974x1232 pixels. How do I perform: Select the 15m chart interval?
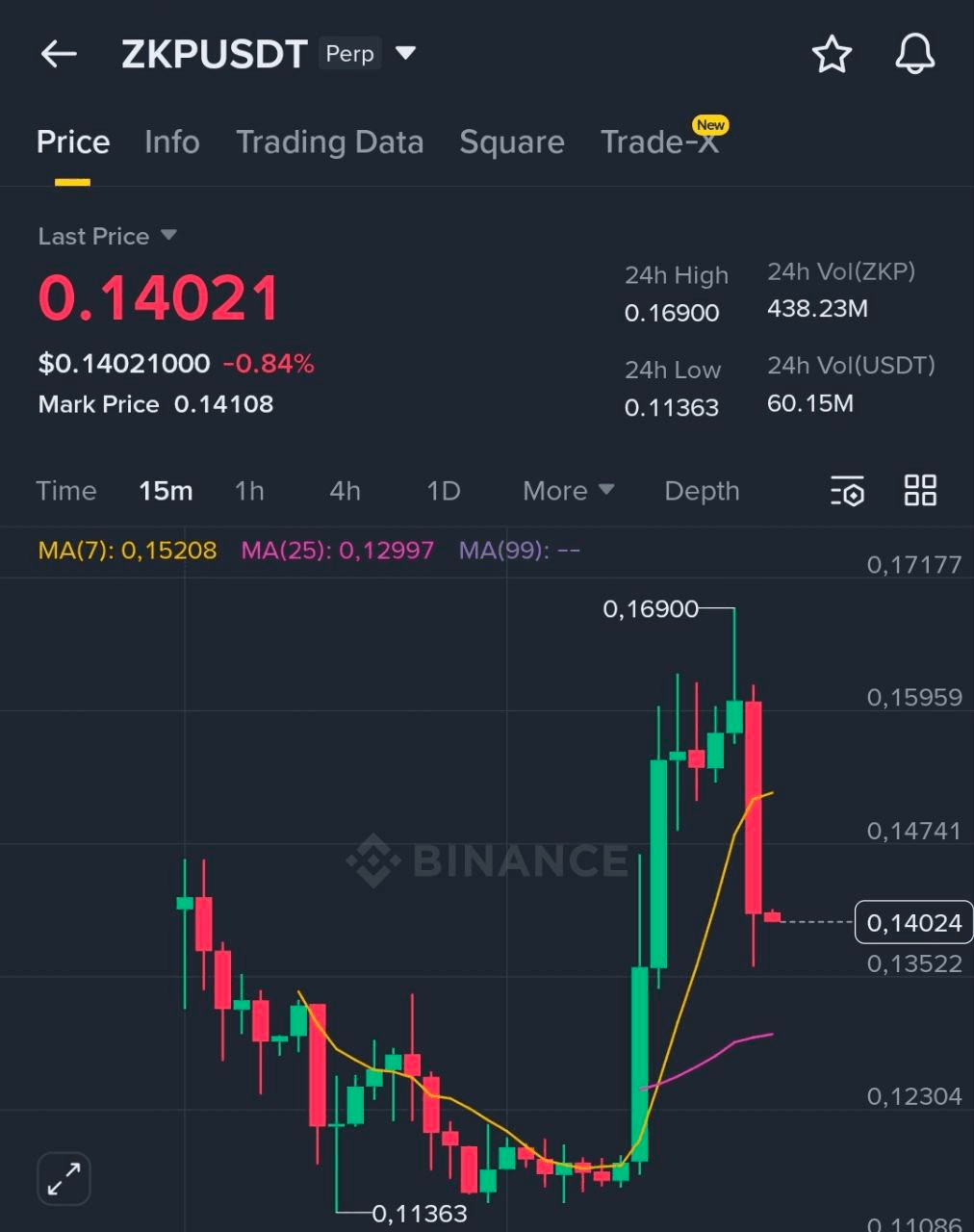[166, 491]
